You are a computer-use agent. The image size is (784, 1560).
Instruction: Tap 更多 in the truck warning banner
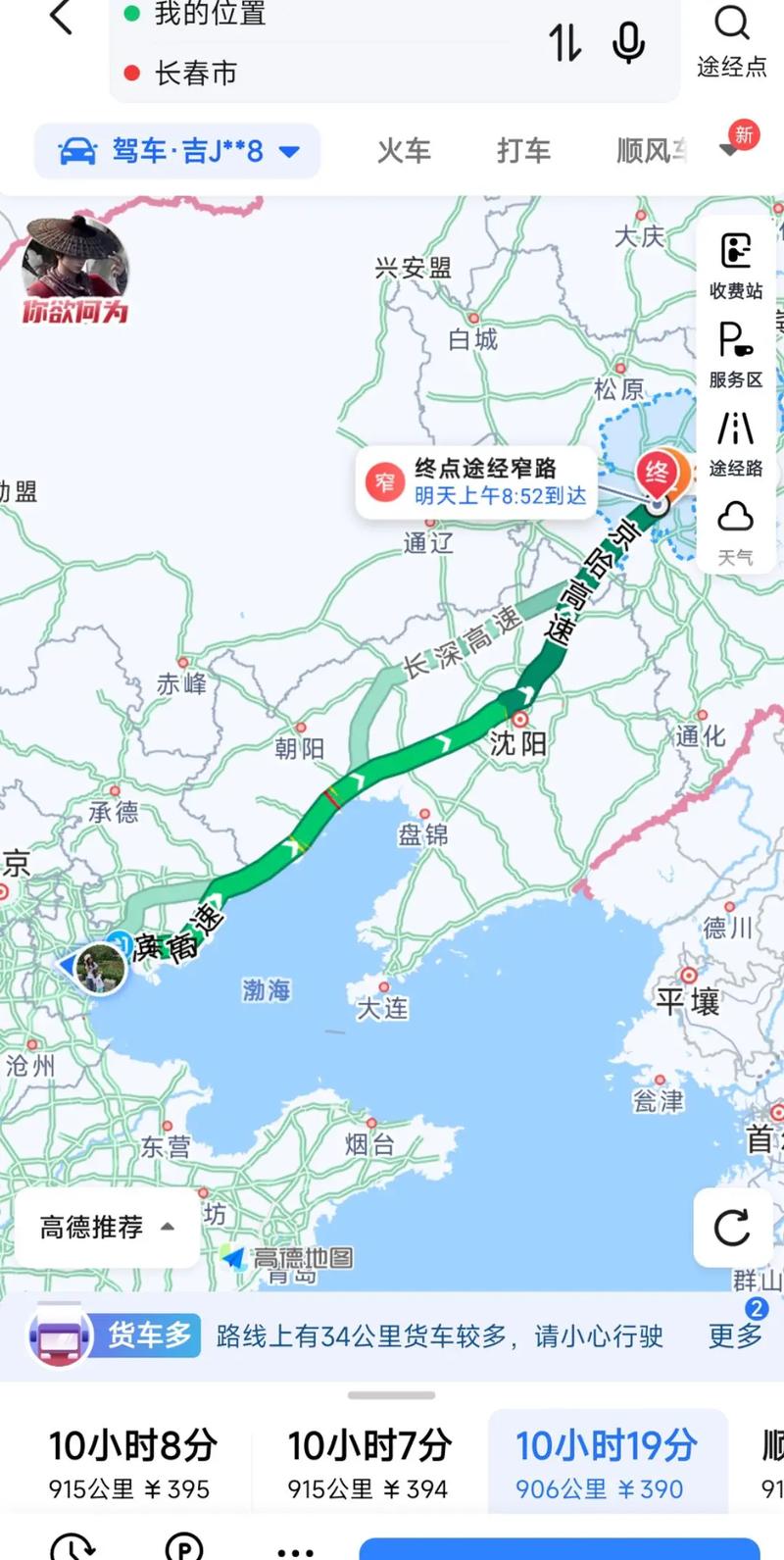coord(733,1335)
